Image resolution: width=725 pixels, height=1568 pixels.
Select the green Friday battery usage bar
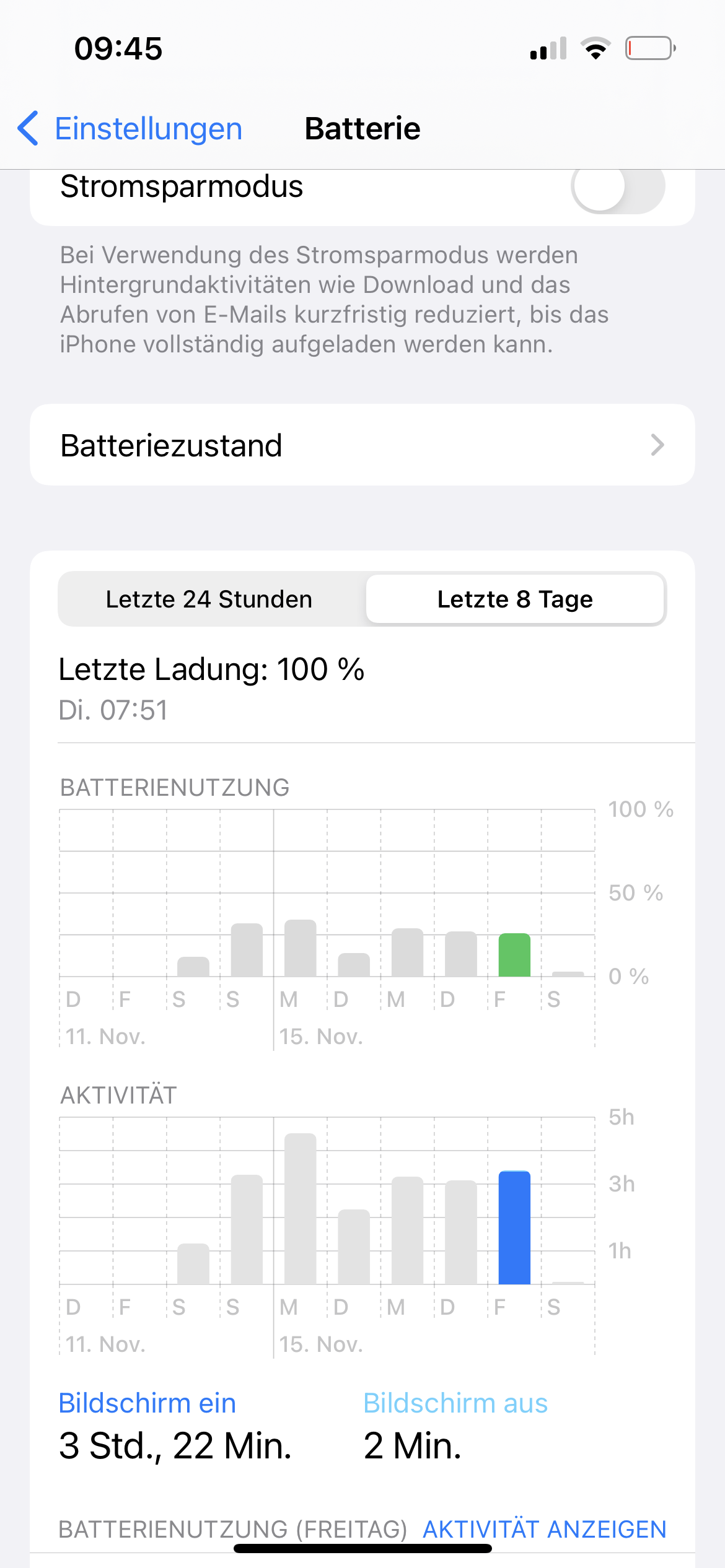click(514, 955)
